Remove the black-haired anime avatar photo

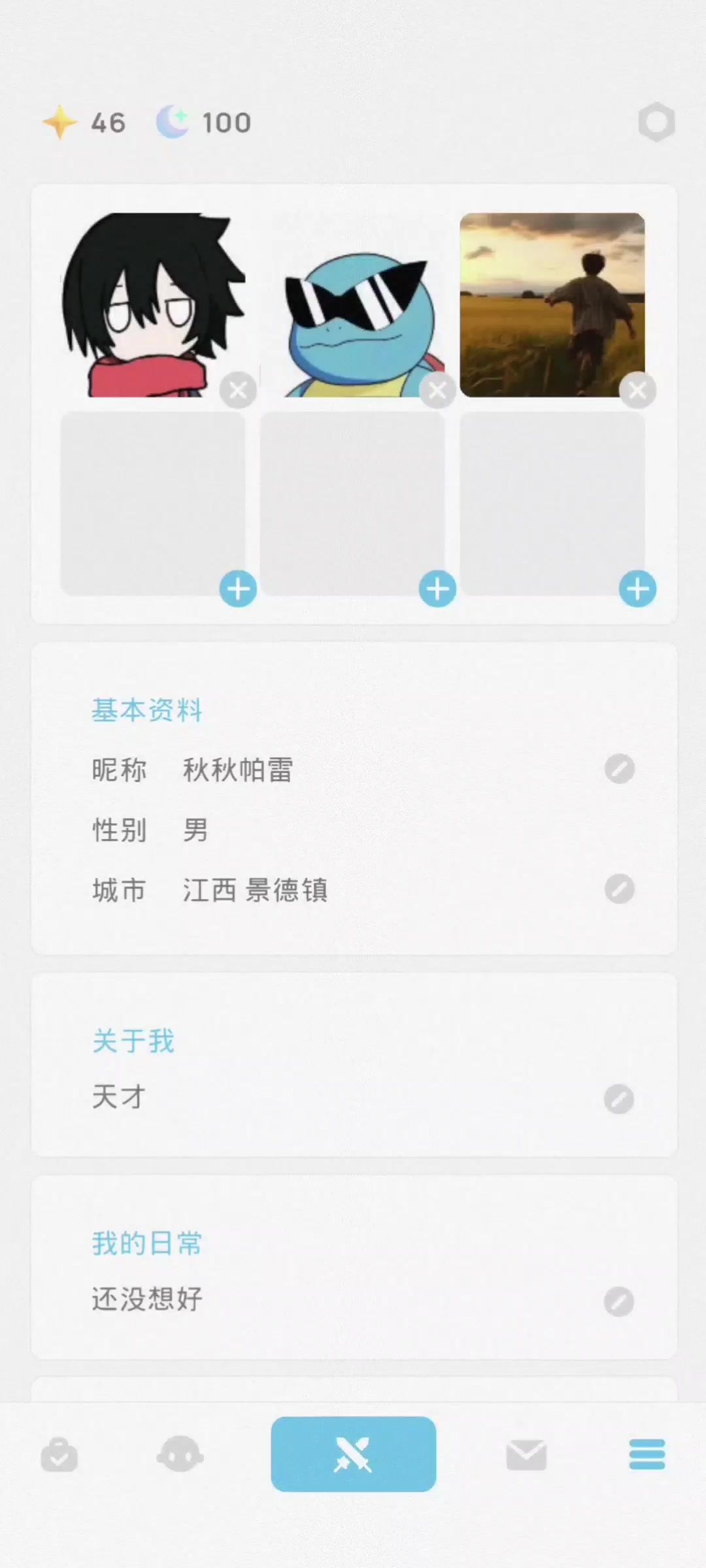coord(238,390)
